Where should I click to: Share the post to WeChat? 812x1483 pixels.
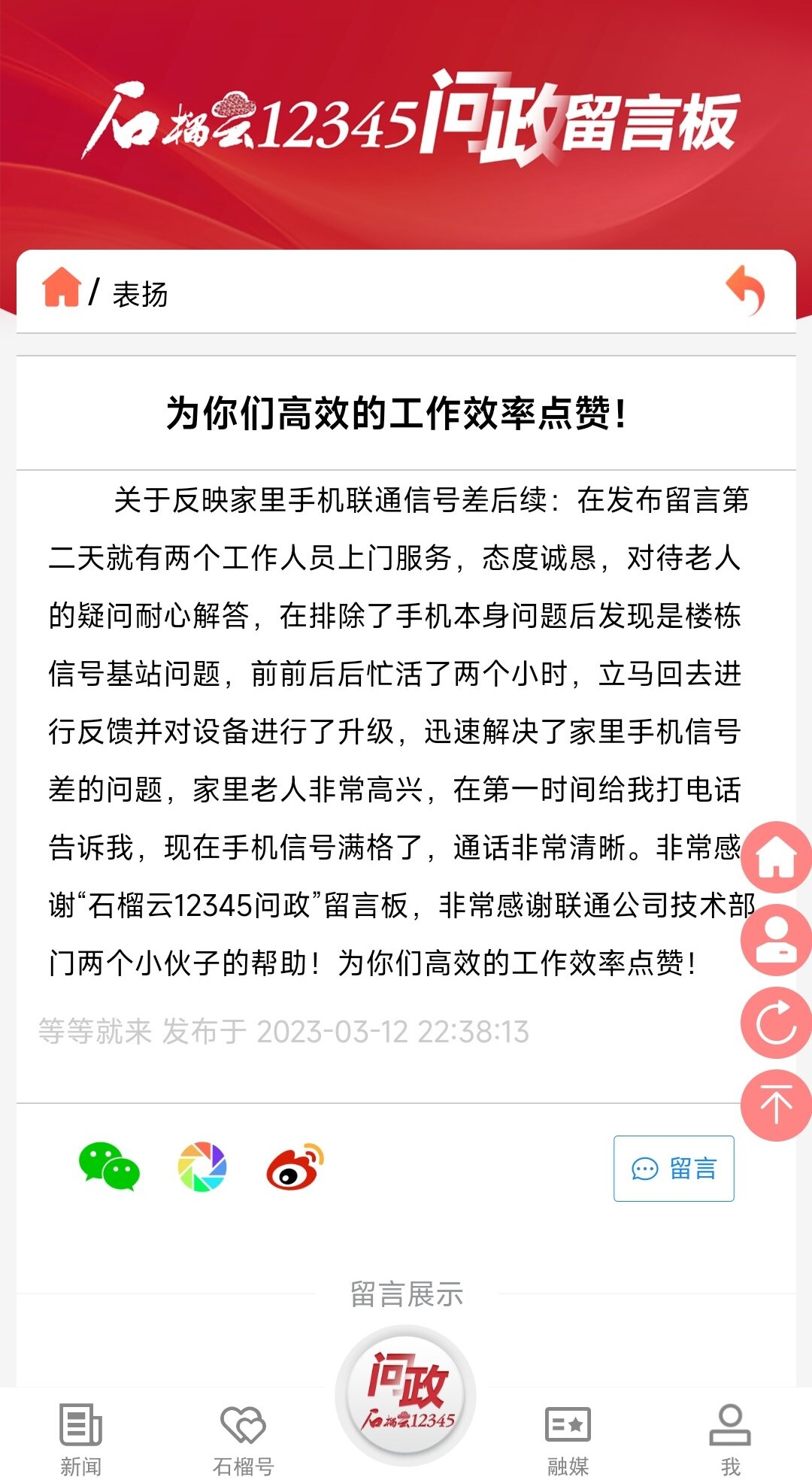(x=109, y=1166)
